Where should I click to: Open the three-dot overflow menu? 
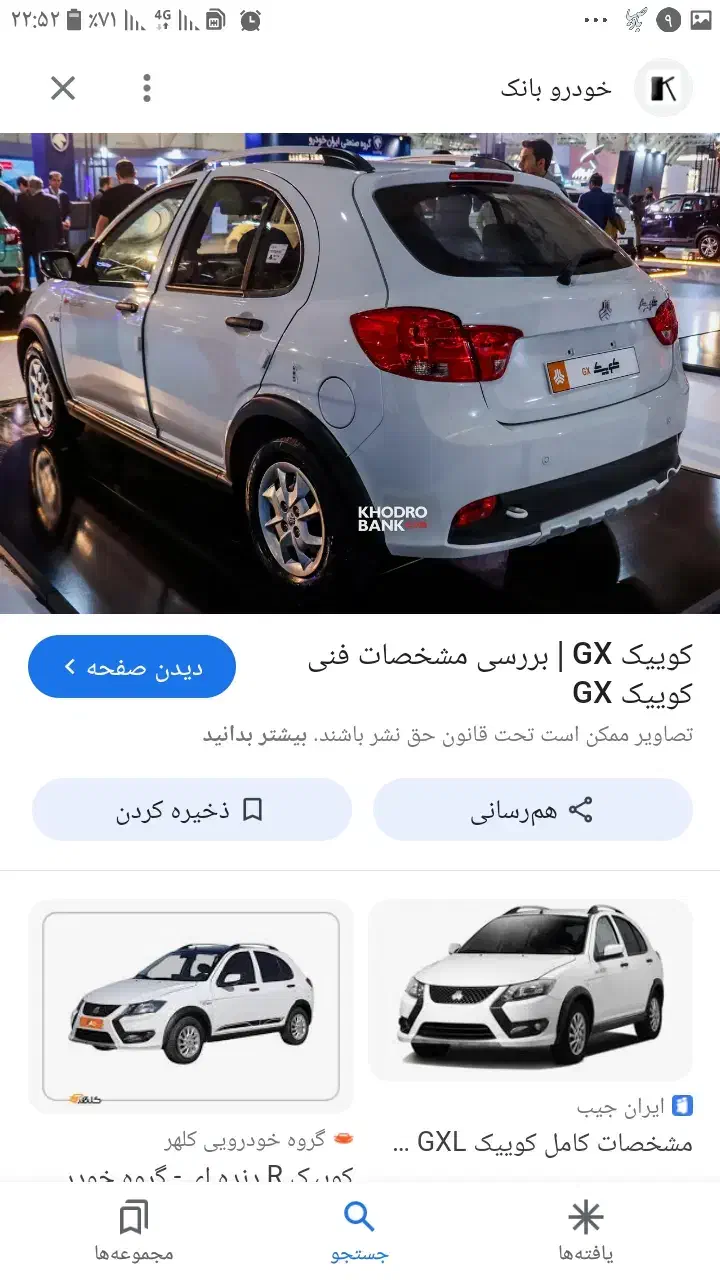click(x=146, y=88)
